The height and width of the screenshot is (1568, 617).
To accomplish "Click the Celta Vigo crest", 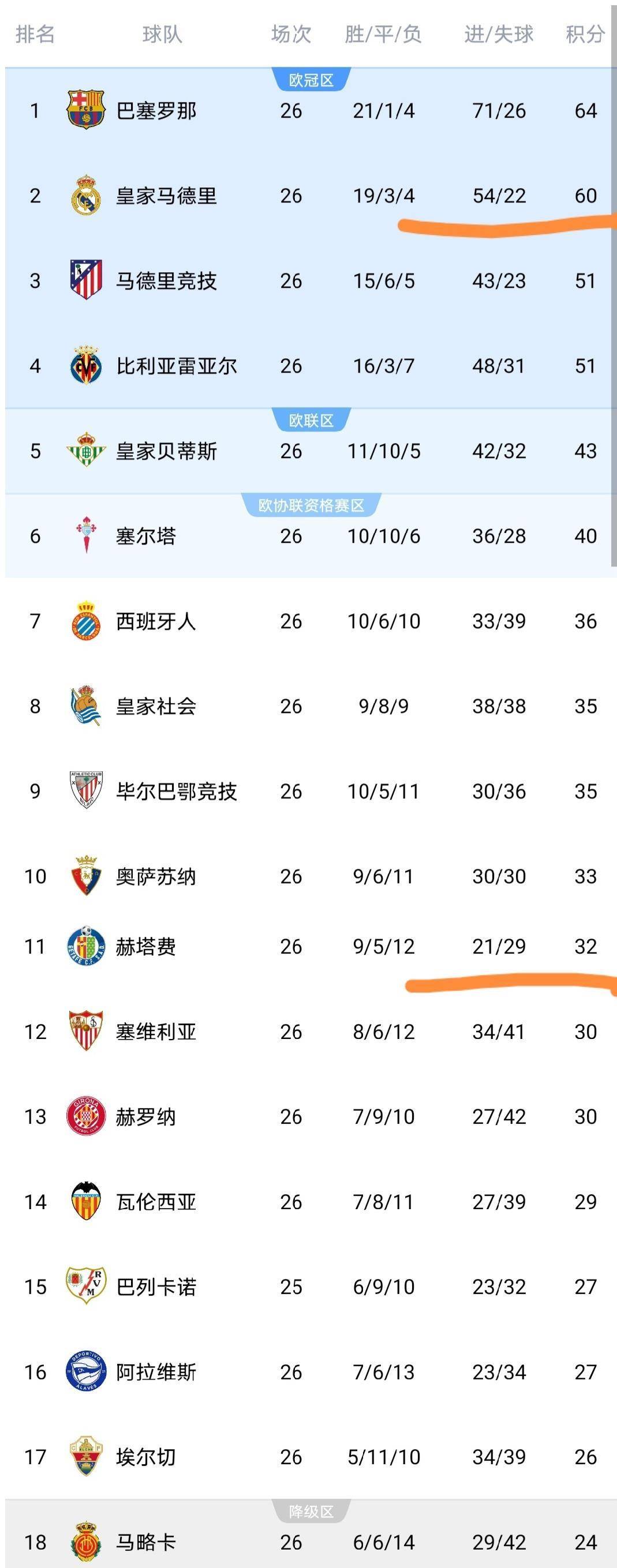I will (x=87, y=537).
